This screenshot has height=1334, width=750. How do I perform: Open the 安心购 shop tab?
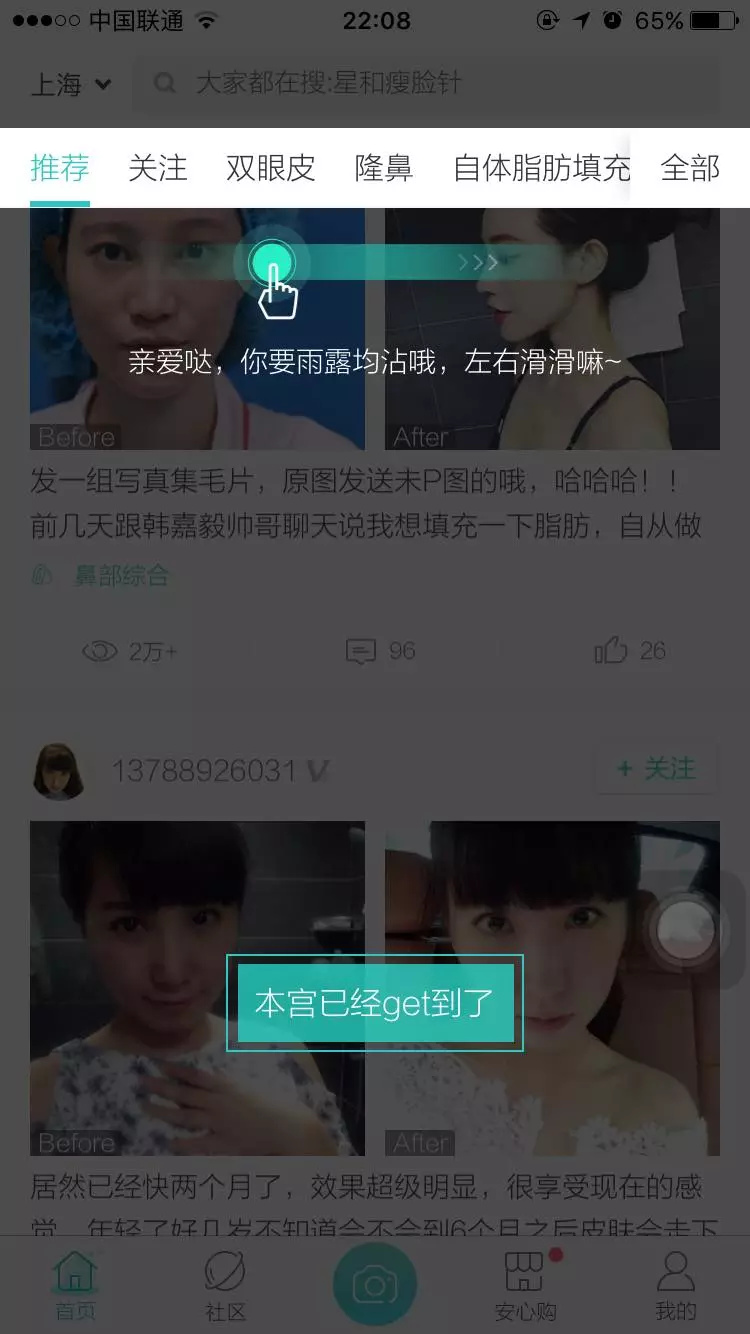(x=525, y=1285)
